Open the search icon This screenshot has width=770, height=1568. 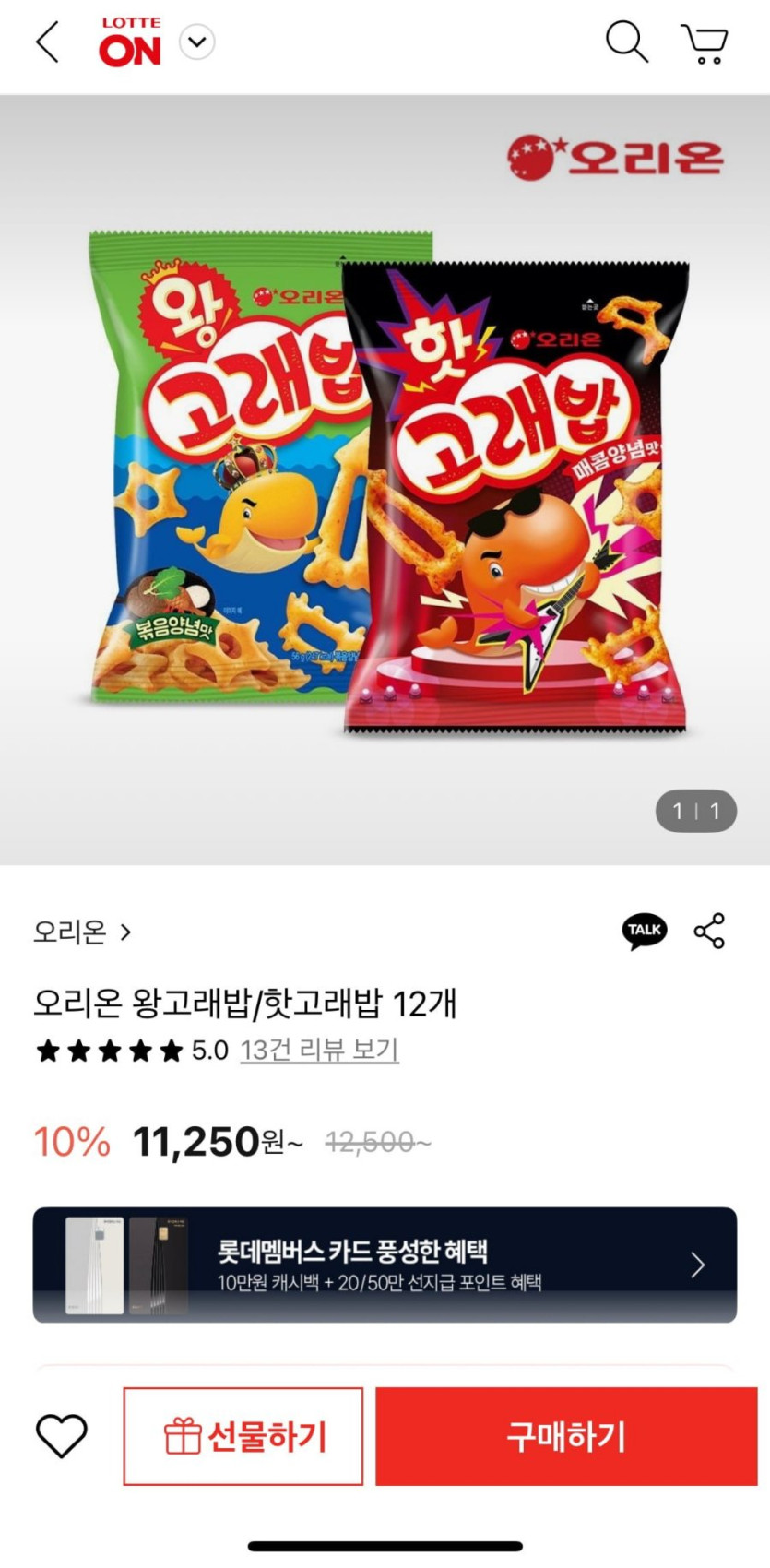click(626, 42)
